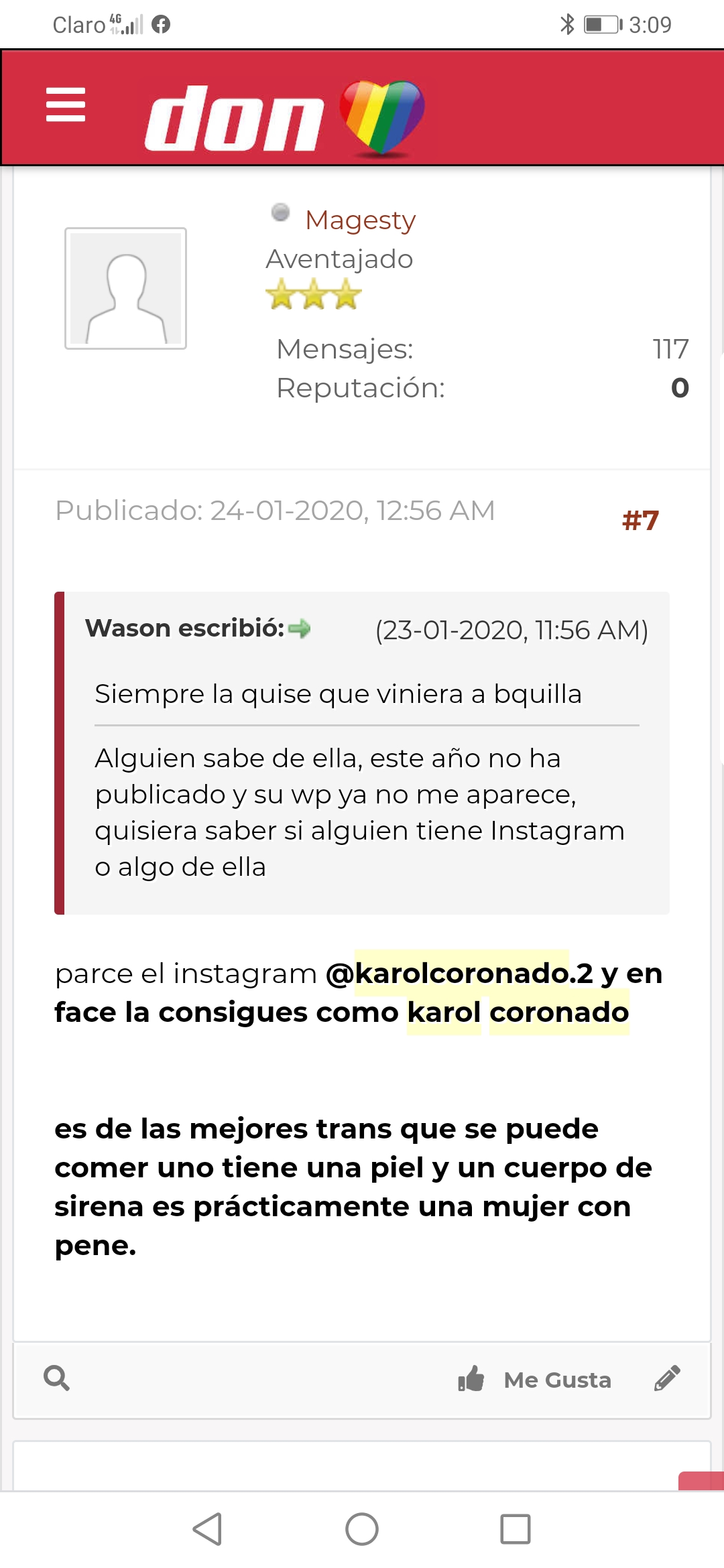The height and width of the screenshot is (1568, 724).
Task: Open post number #7 link
Action: [x=640, y=521]
